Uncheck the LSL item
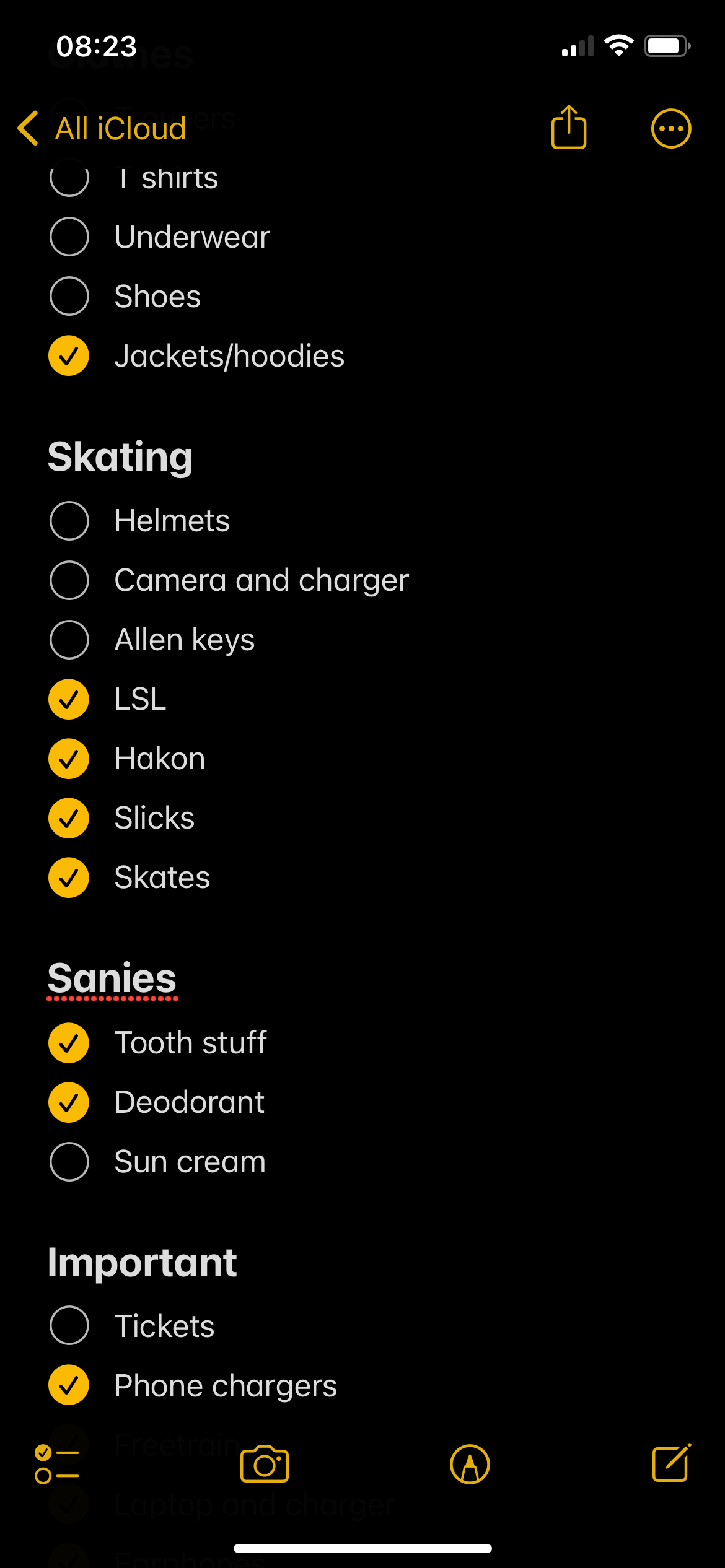The height and width of the screenshot is (1568, 725). [x=69, y=699]
